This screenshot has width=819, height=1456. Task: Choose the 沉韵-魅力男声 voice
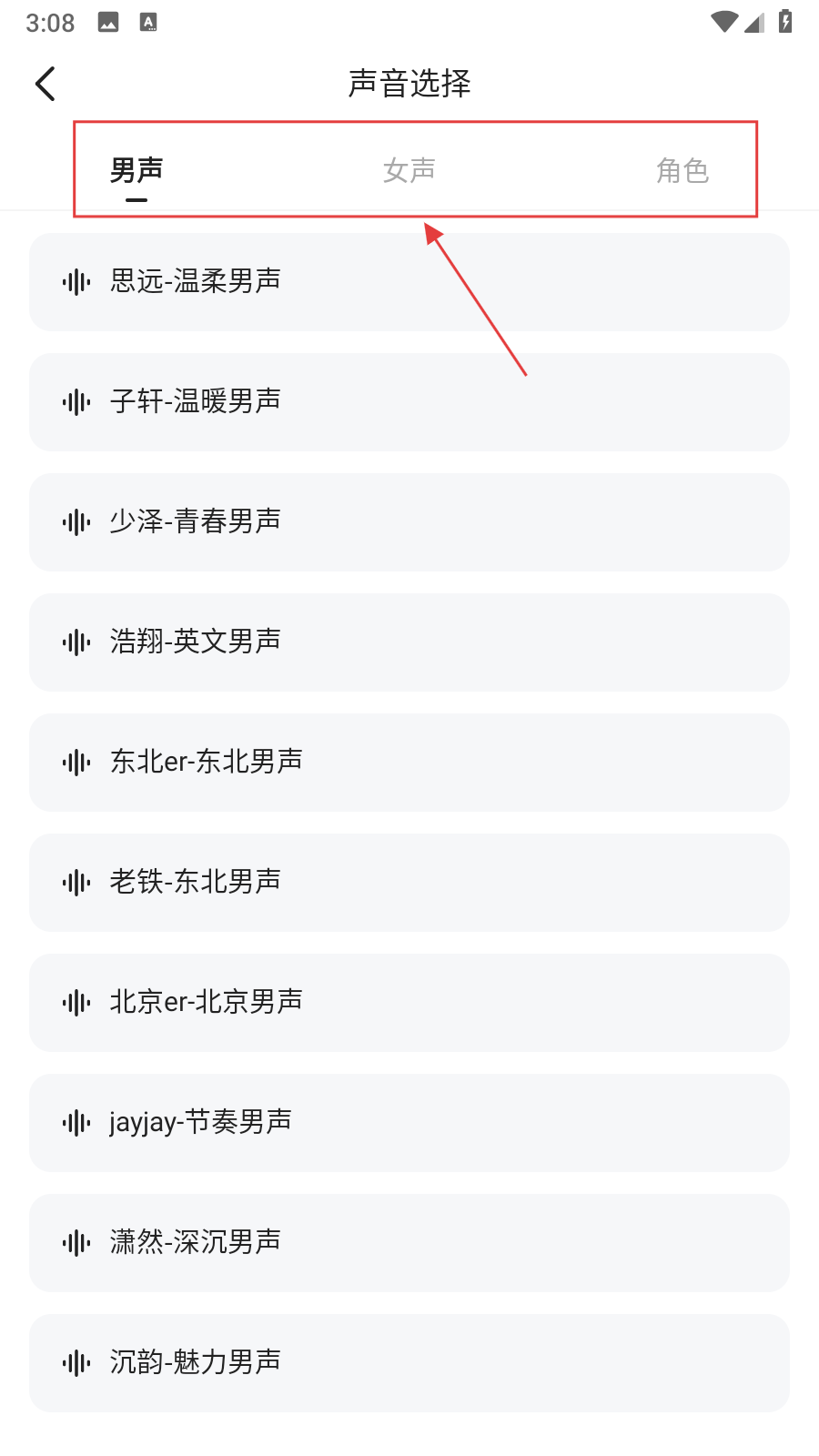[x=409, y=1363]
